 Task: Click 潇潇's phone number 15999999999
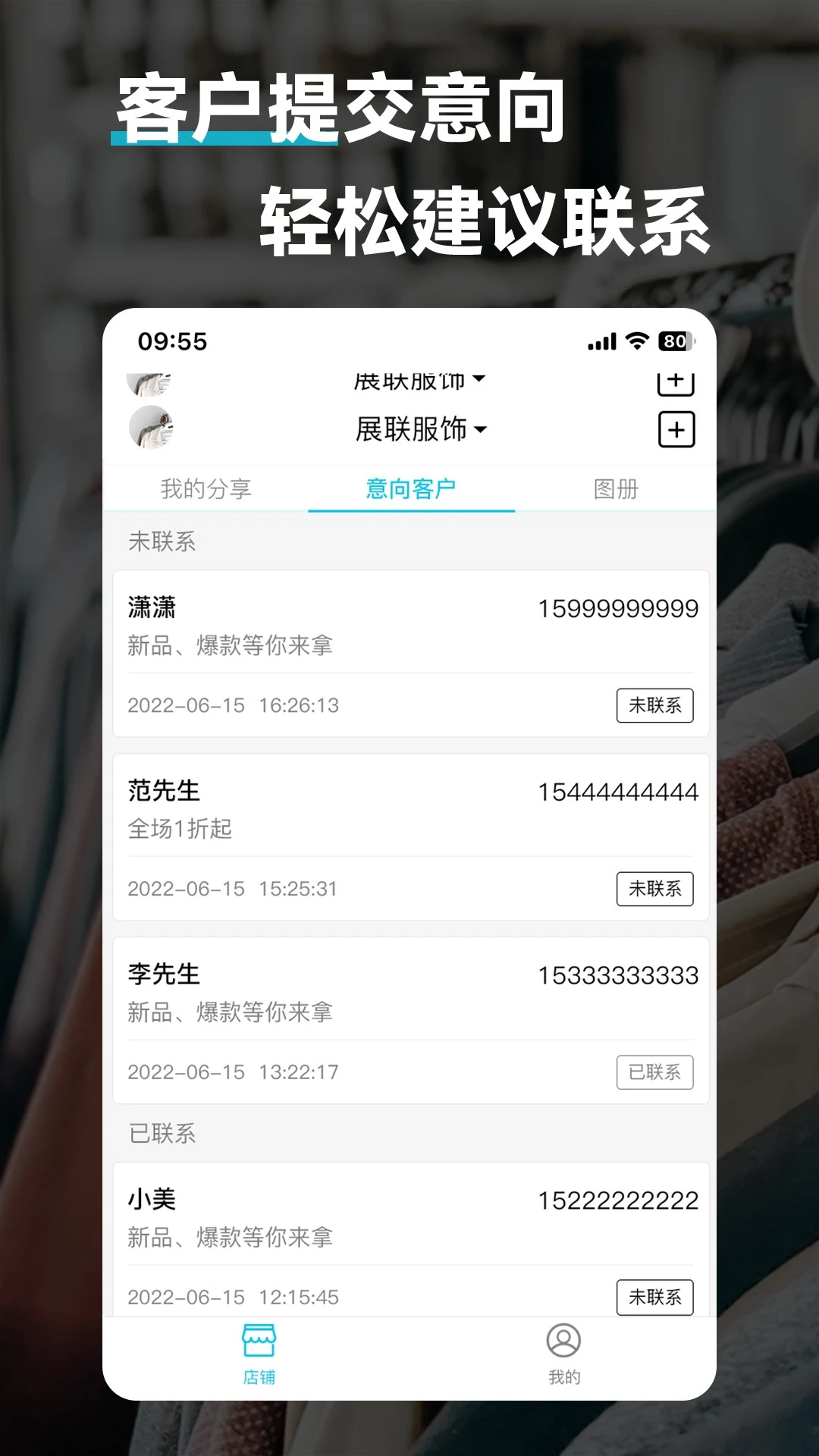(618, 607)
